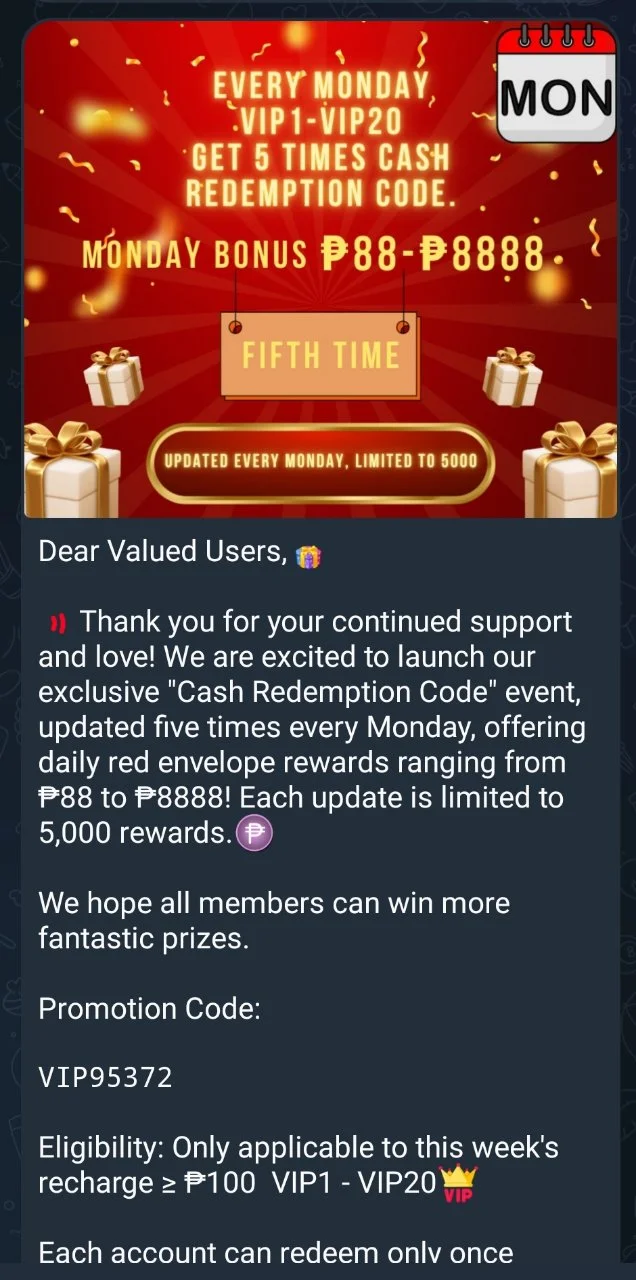This screenshot has width=636, height=1280.
Task: Open the Monday bonus promo image
Action: 320,270
